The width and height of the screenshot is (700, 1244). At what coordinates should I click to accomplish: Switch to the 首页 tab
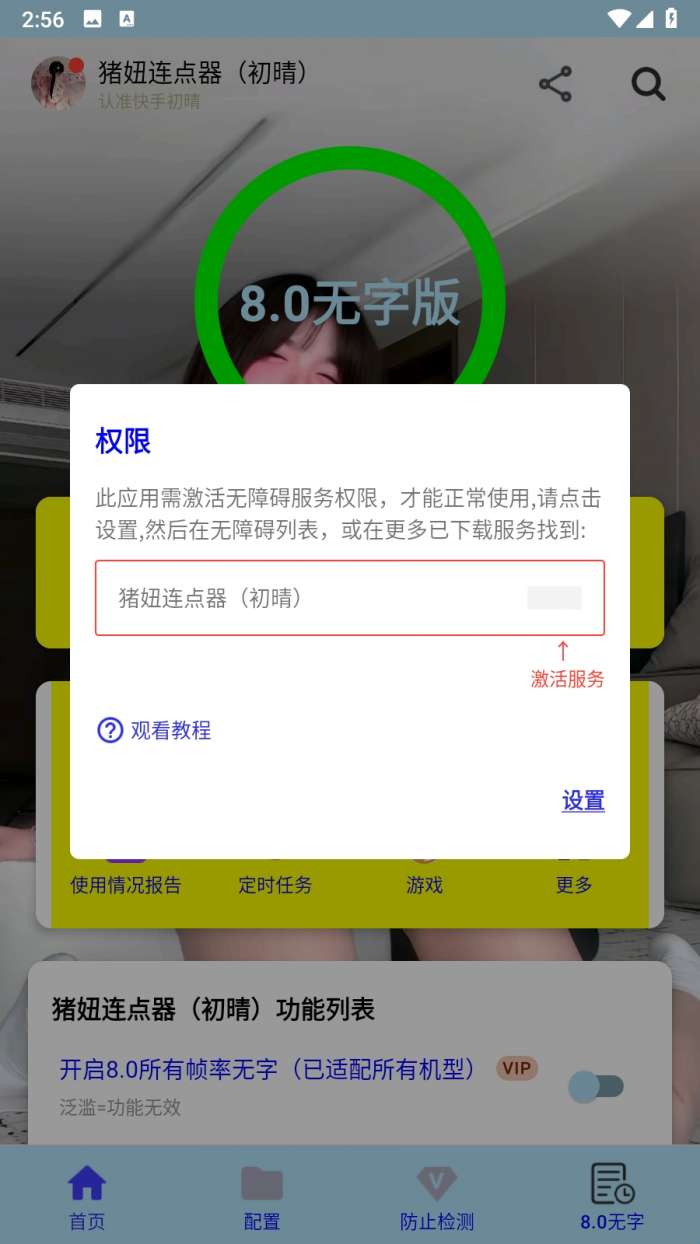[x=87, y=1197]
